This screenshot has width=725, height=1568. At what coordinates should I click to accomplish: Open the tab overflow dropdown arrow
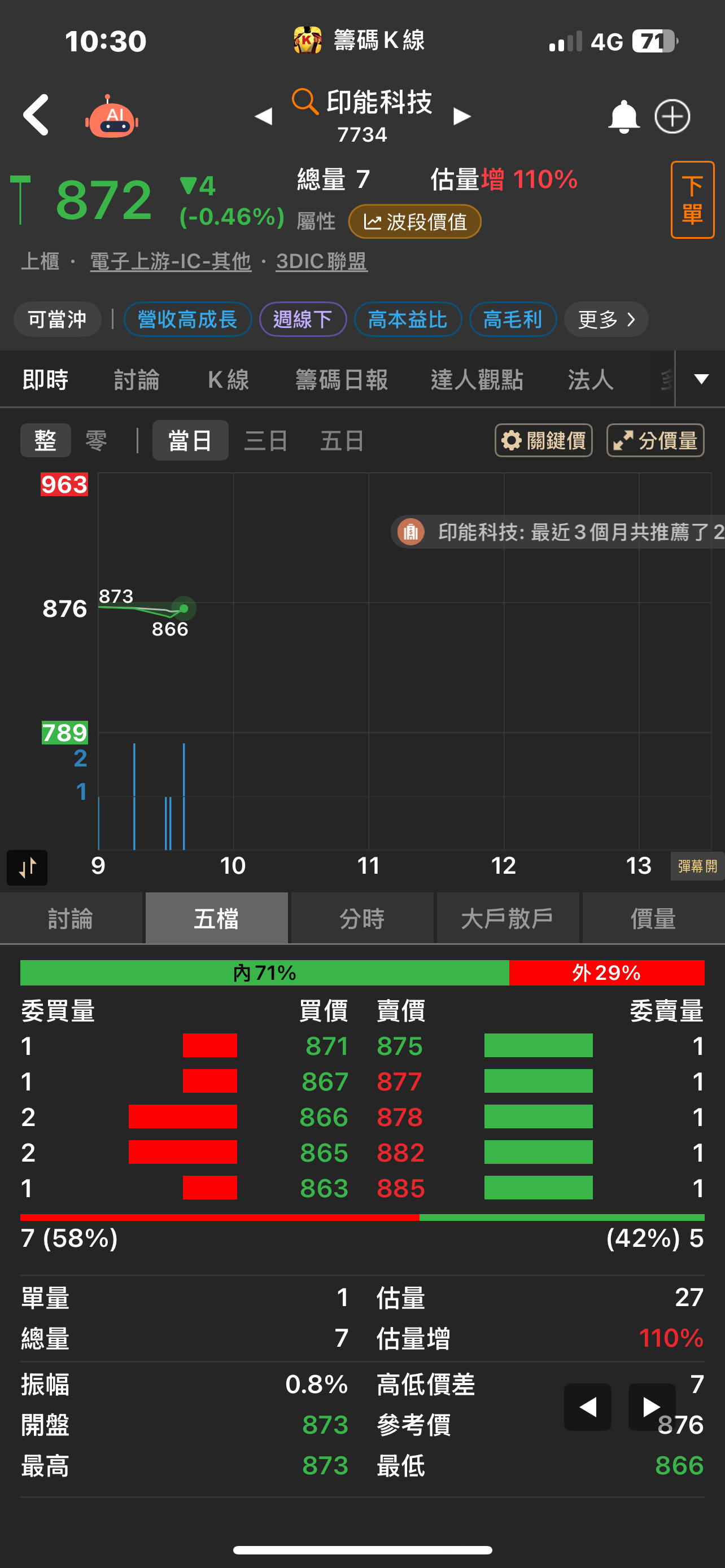click(x=701, y=379)
